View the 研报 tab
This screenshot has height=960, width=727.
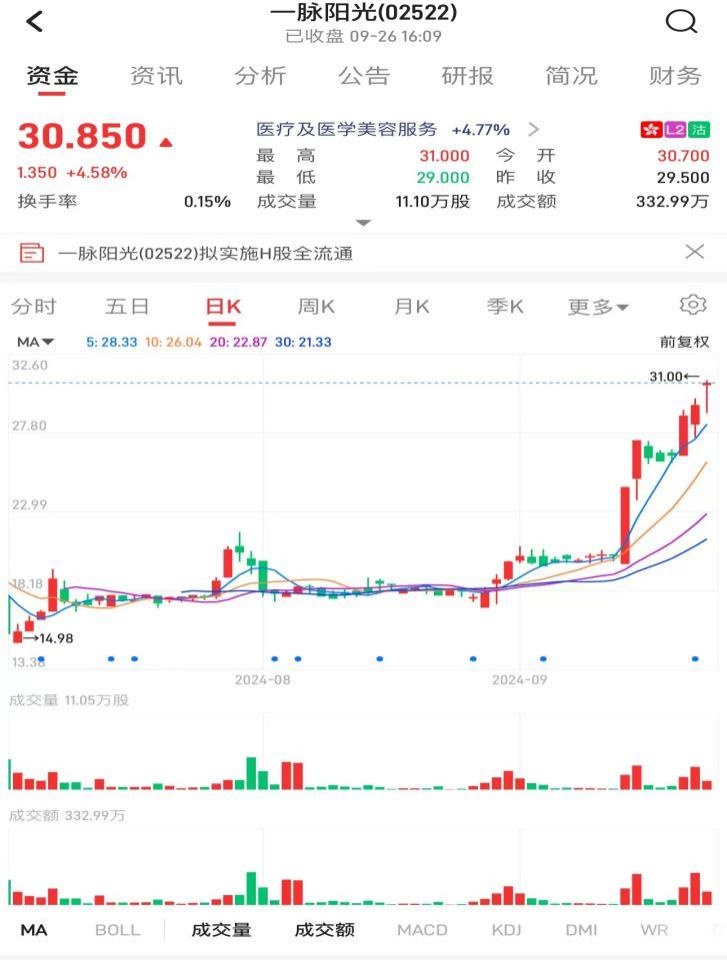[468, 76]
